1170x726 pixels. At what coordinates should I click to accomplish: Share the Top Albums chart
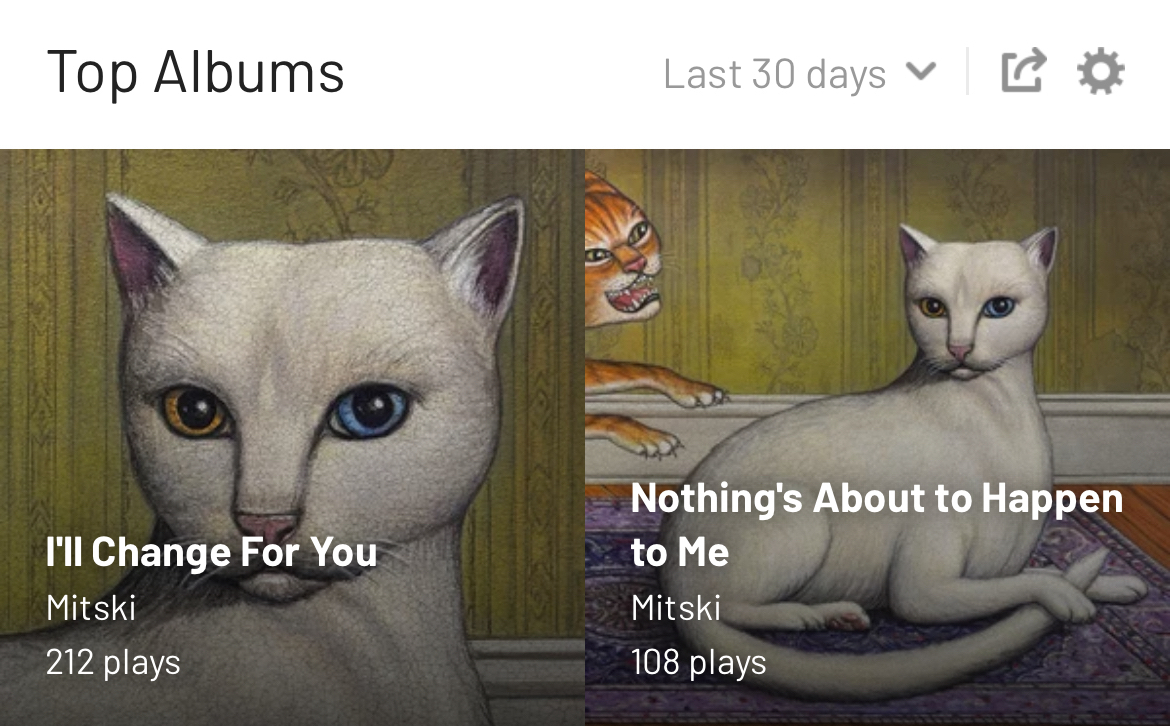pyautogui.click(x=1023, y=72)
